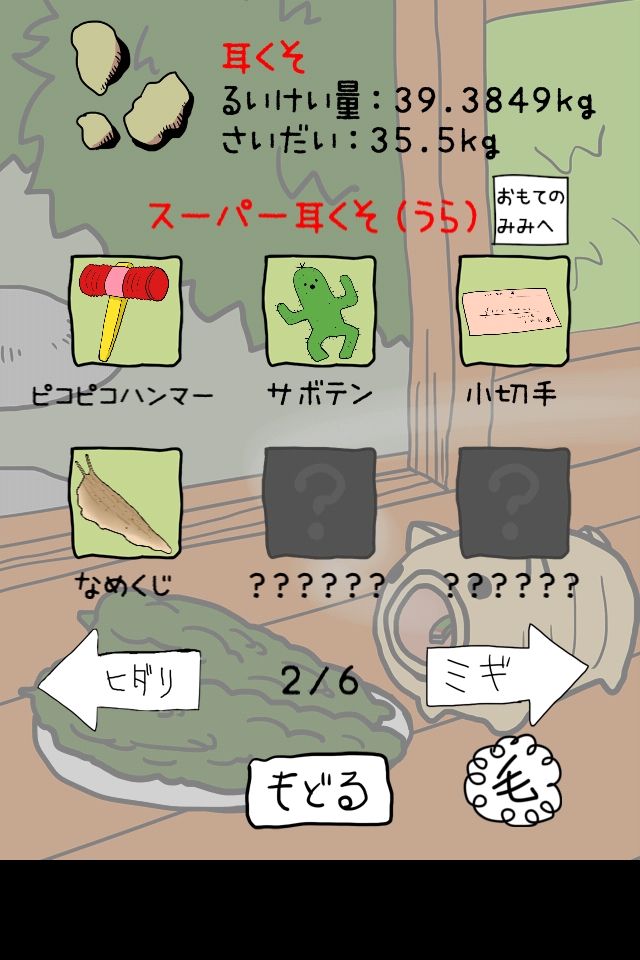Tap the おもてのみみへ button
The height and width of the screenshot is (960, 640).
(529, 212)
